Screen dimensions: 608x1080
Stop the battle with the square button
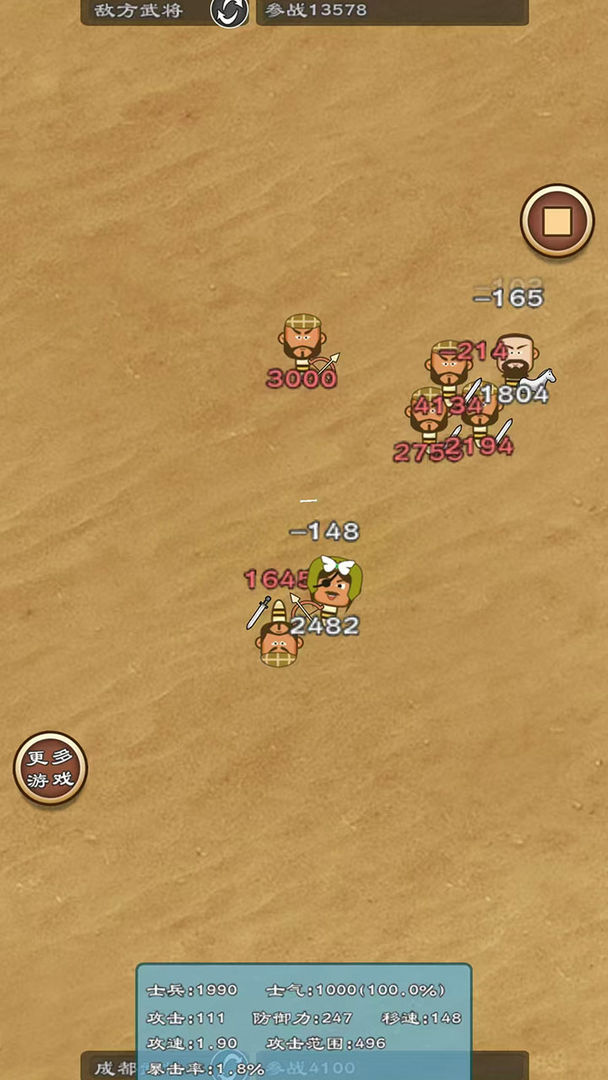(557, 221)
